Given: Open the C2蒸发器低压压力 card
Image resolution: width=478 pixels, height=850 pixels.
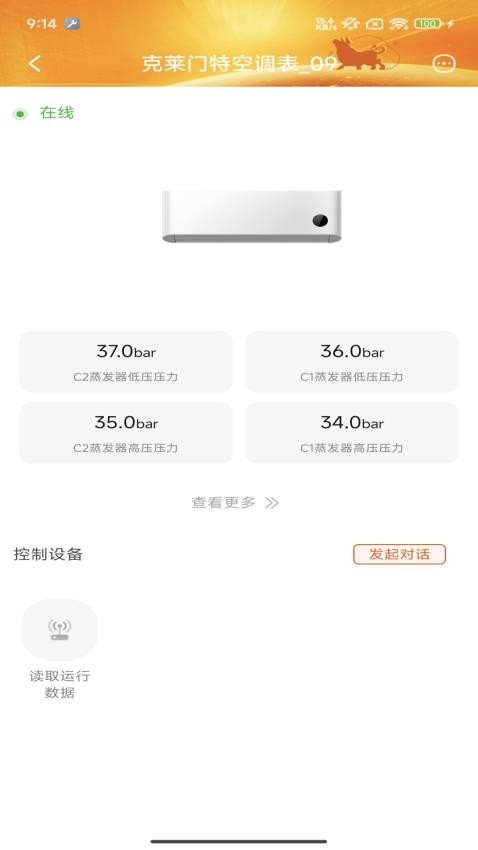Looking at the screenshot, I should click(126, 362).
